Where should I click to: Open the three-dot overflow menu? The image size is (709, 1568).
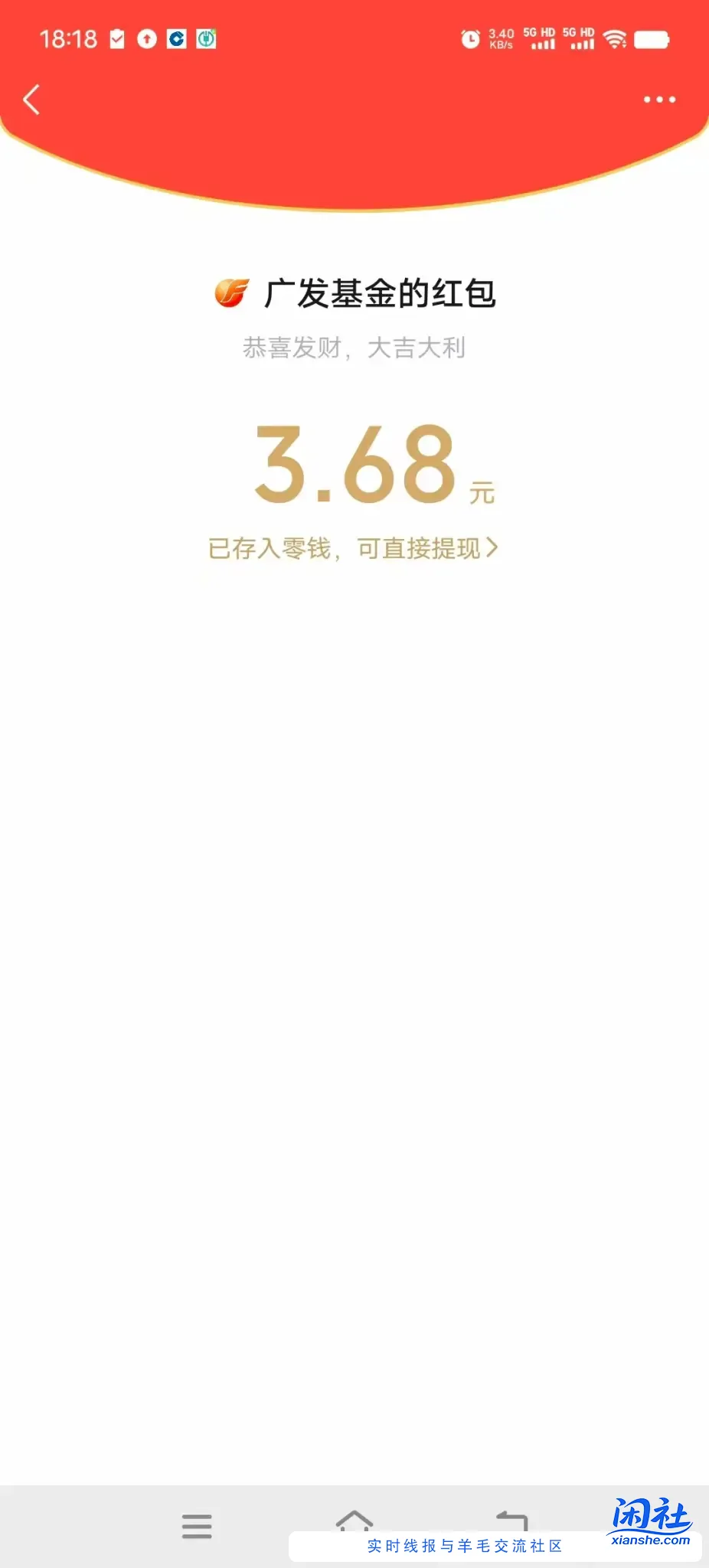(659, 100)
